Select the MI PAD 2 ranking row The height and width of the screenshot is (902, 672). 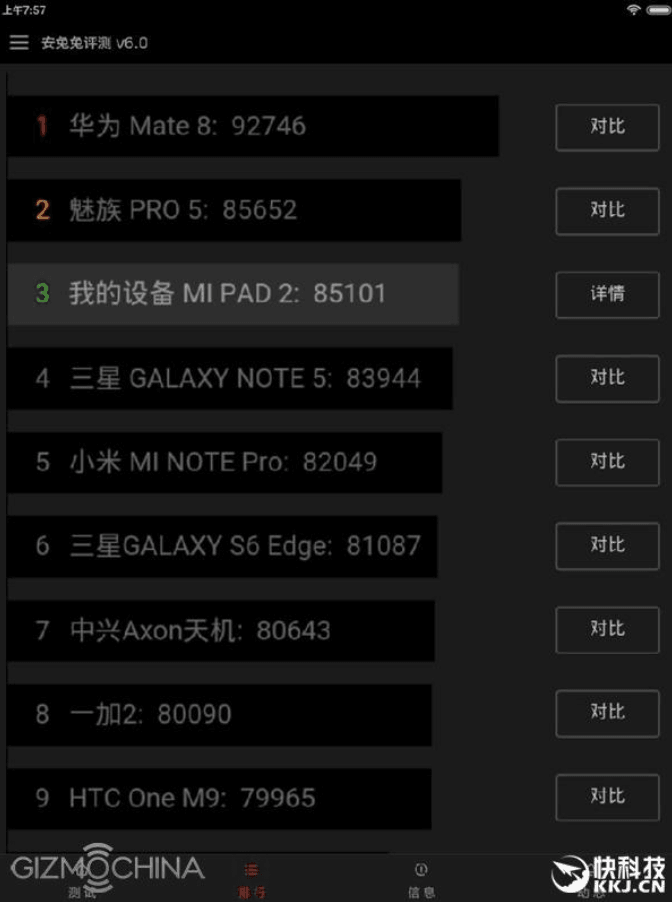(233, 294)
